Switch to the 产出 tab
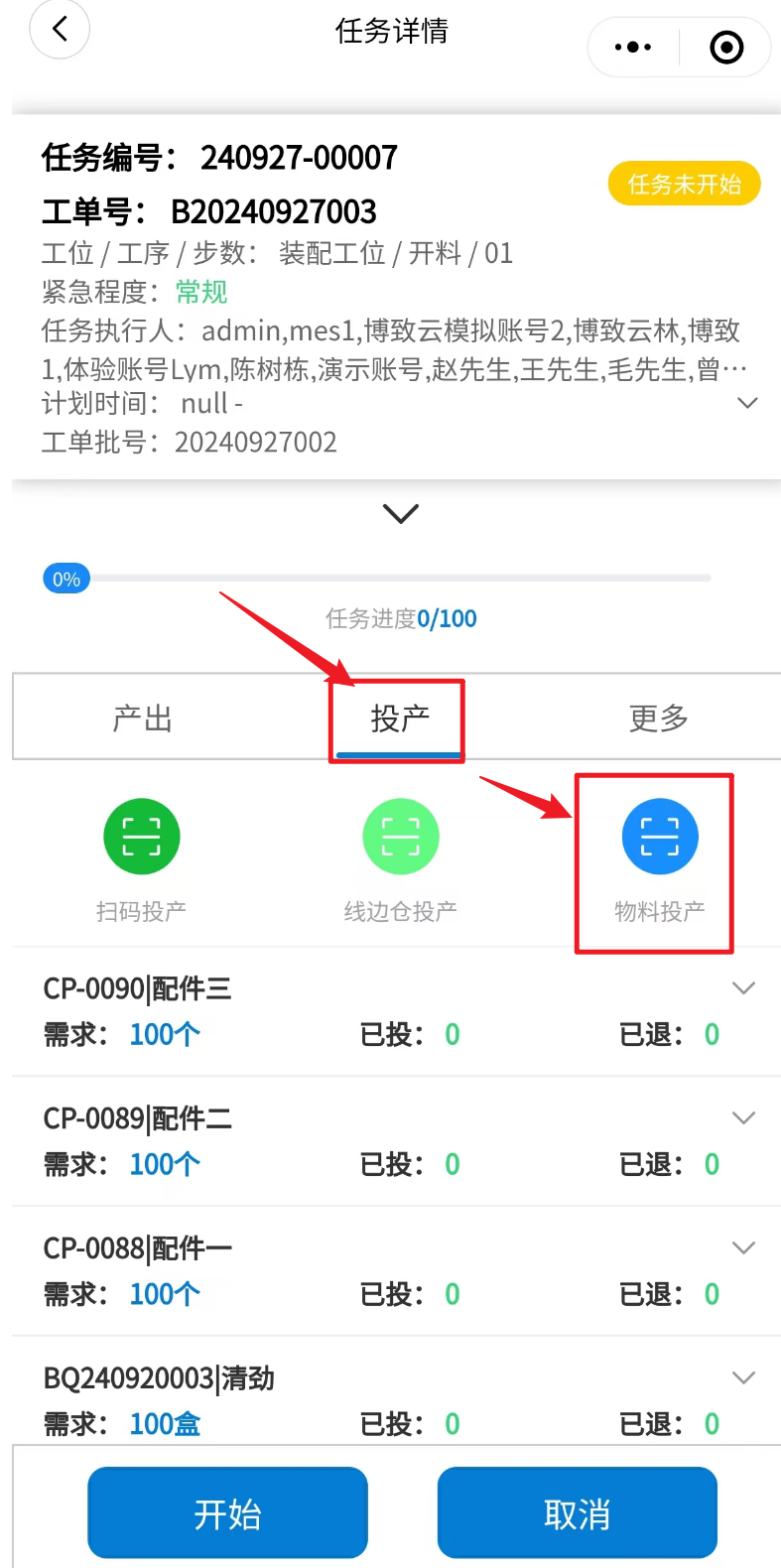 143,718
